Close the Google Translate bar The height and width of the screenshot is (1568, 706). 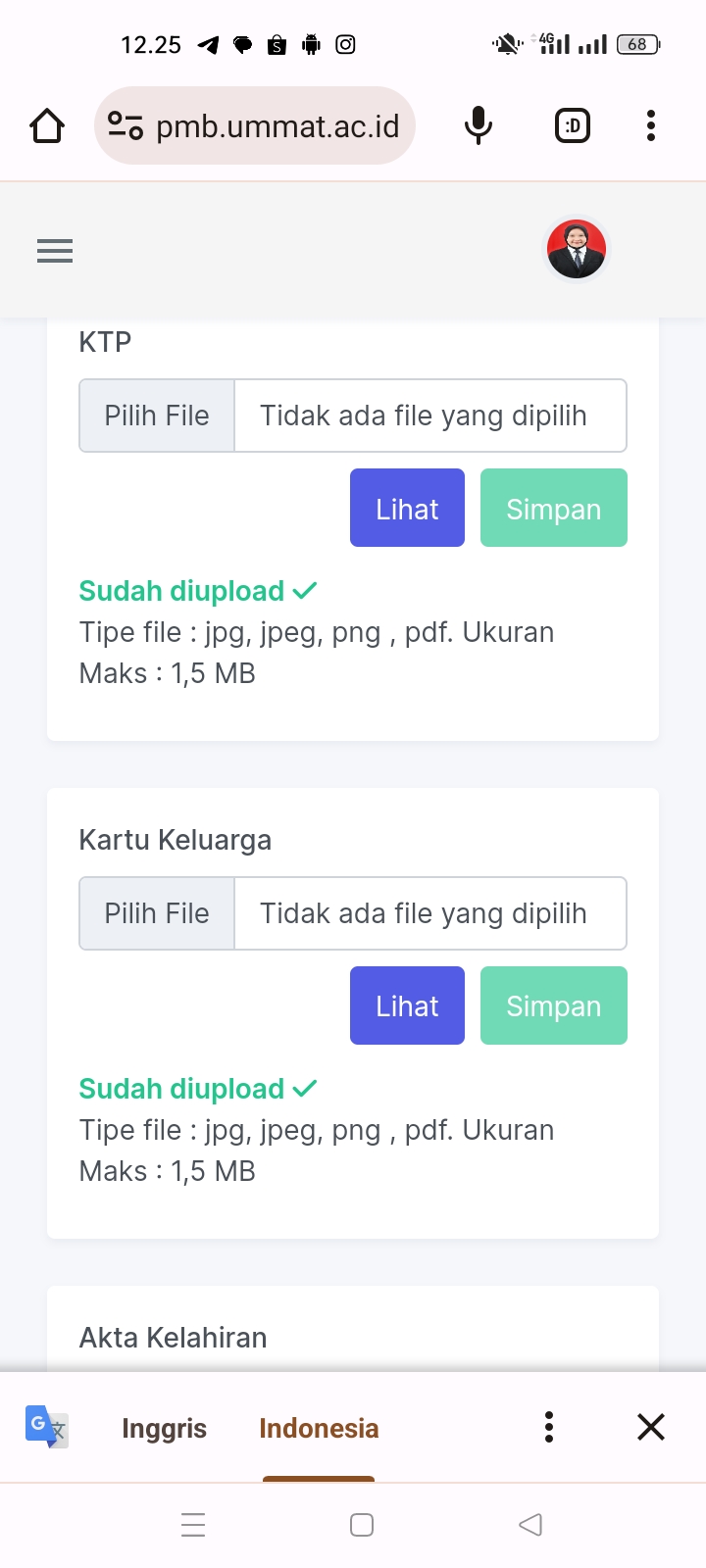[651, 1428]
